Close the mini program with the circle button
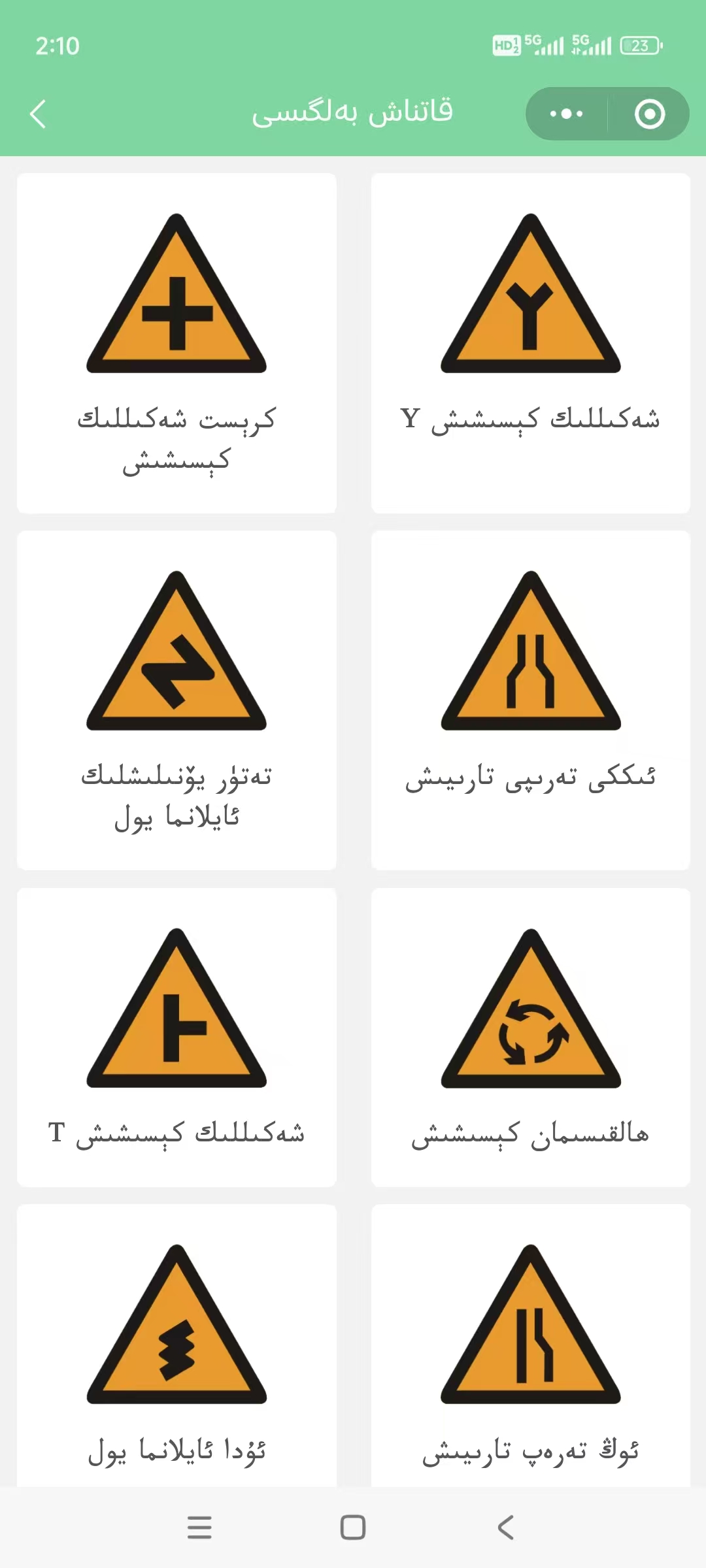This screenshot has height=1568, width=706. coord(650,114)
